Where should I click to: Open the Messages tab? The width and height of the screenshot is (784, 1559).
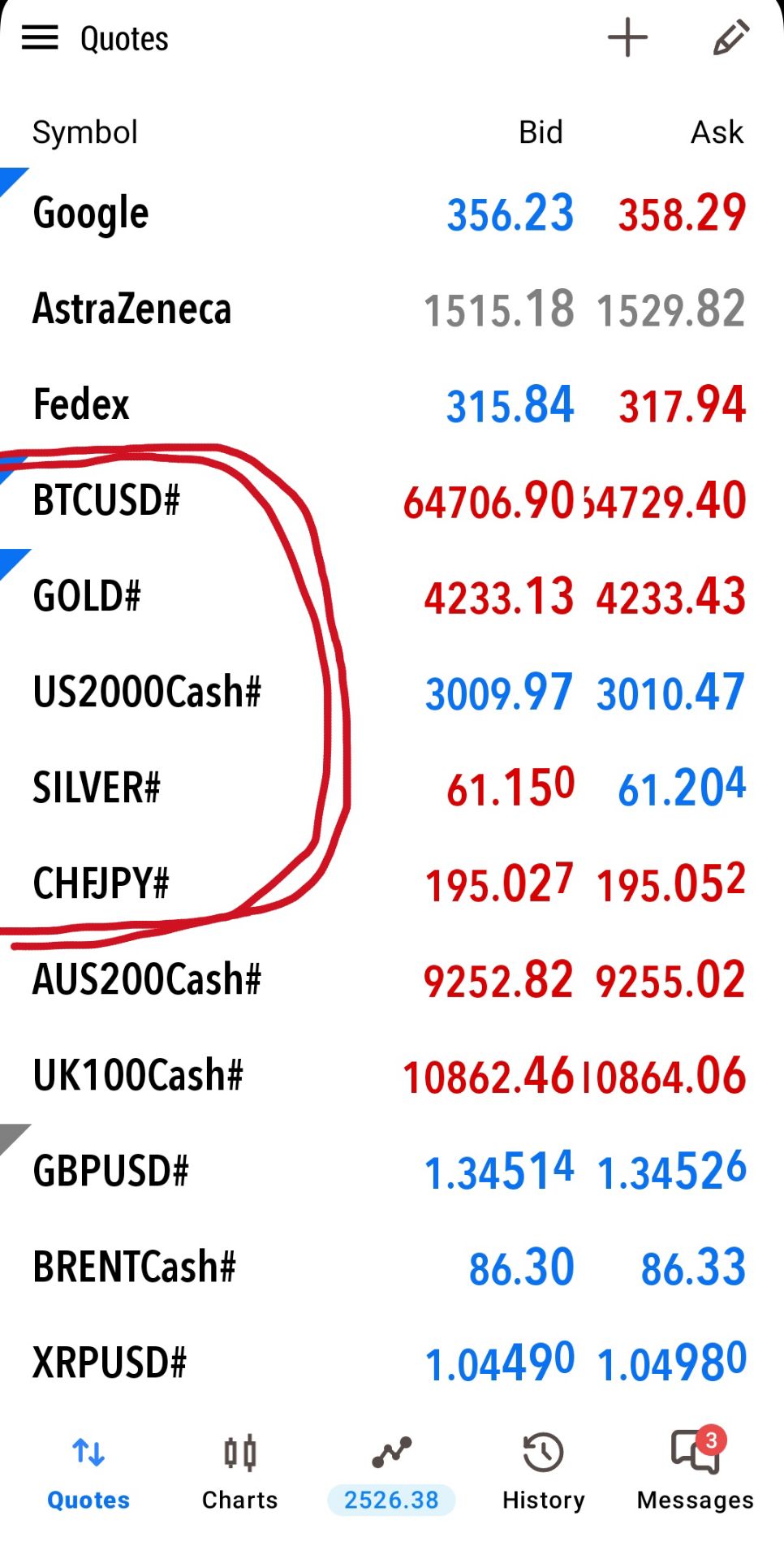click(x=696, y=1471)
